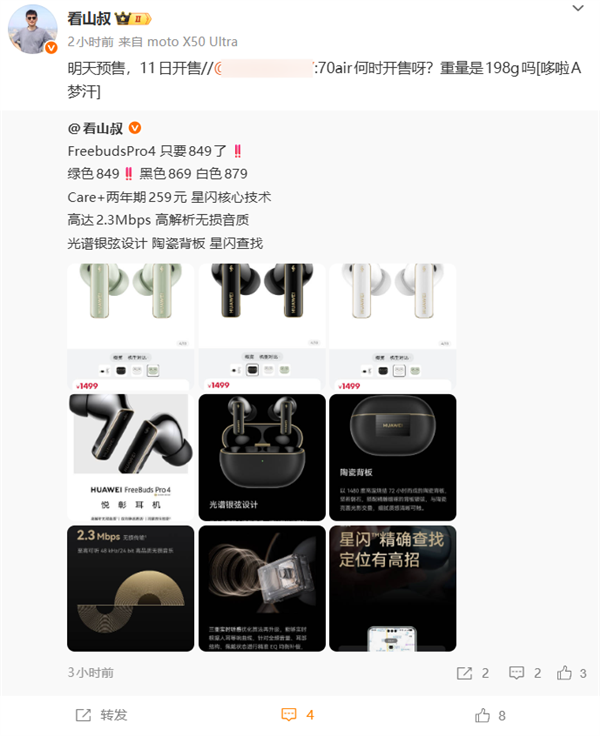View the 2.3 Mbps audio image
Image resolution: width=600 pixels, height=736 pixels.
click(x=130, y=588)
